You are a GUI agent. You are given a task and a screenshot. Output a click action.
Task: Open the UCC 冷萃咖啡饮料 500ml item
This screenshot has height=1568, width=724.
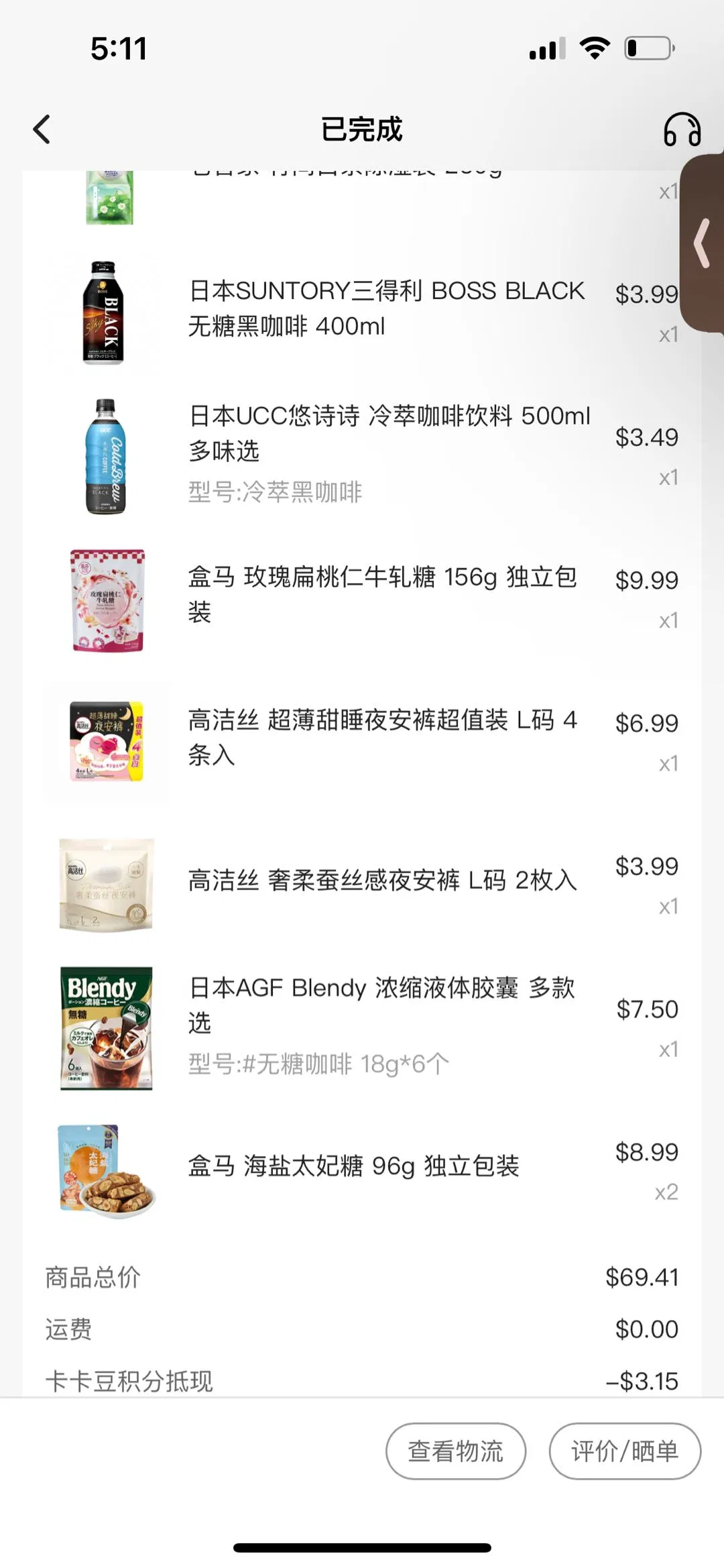(389, 433)
